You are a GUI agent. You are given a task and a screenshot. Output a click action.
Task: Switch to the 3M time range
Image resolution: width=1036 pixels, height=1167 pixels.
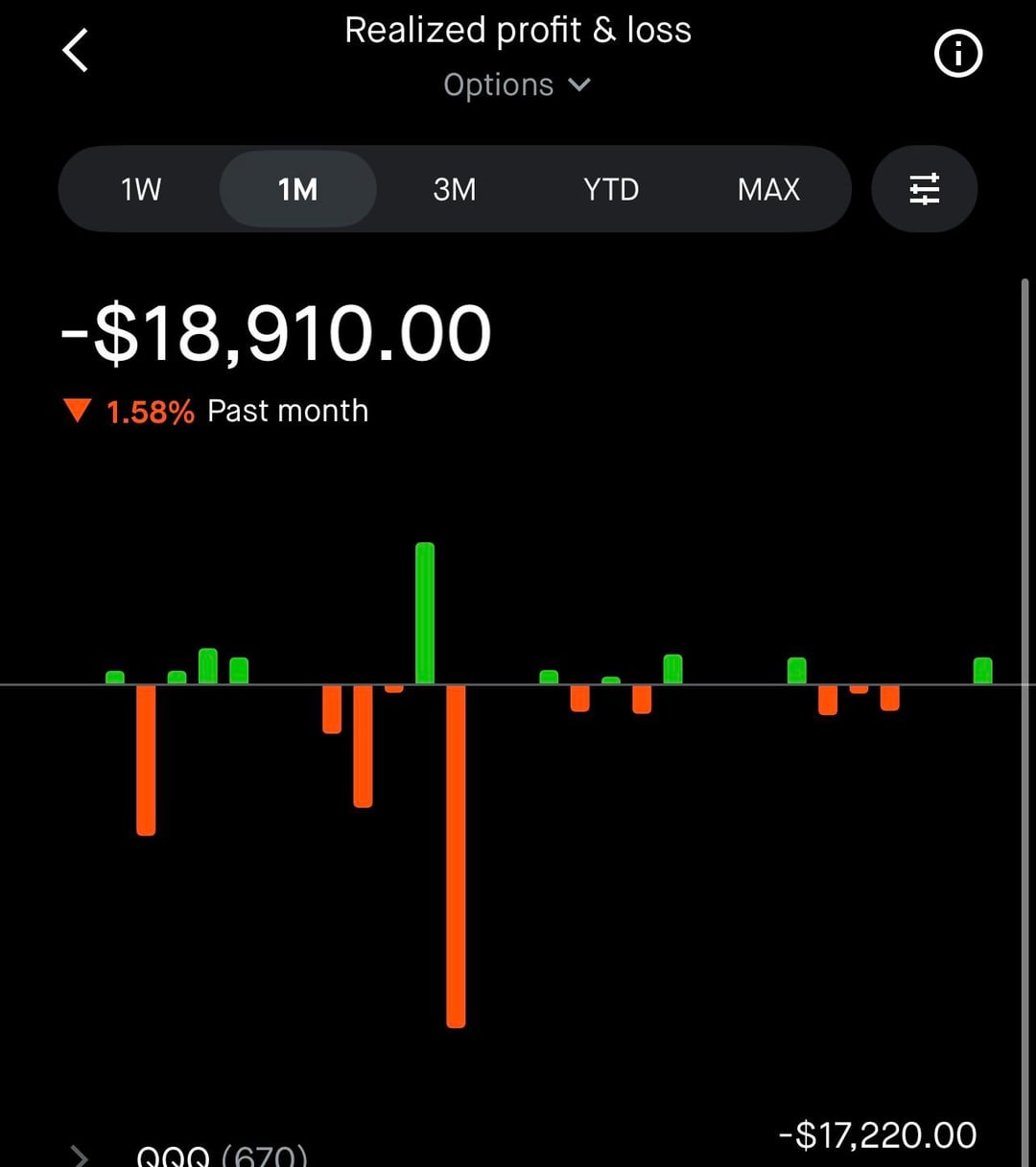point(455,189)
